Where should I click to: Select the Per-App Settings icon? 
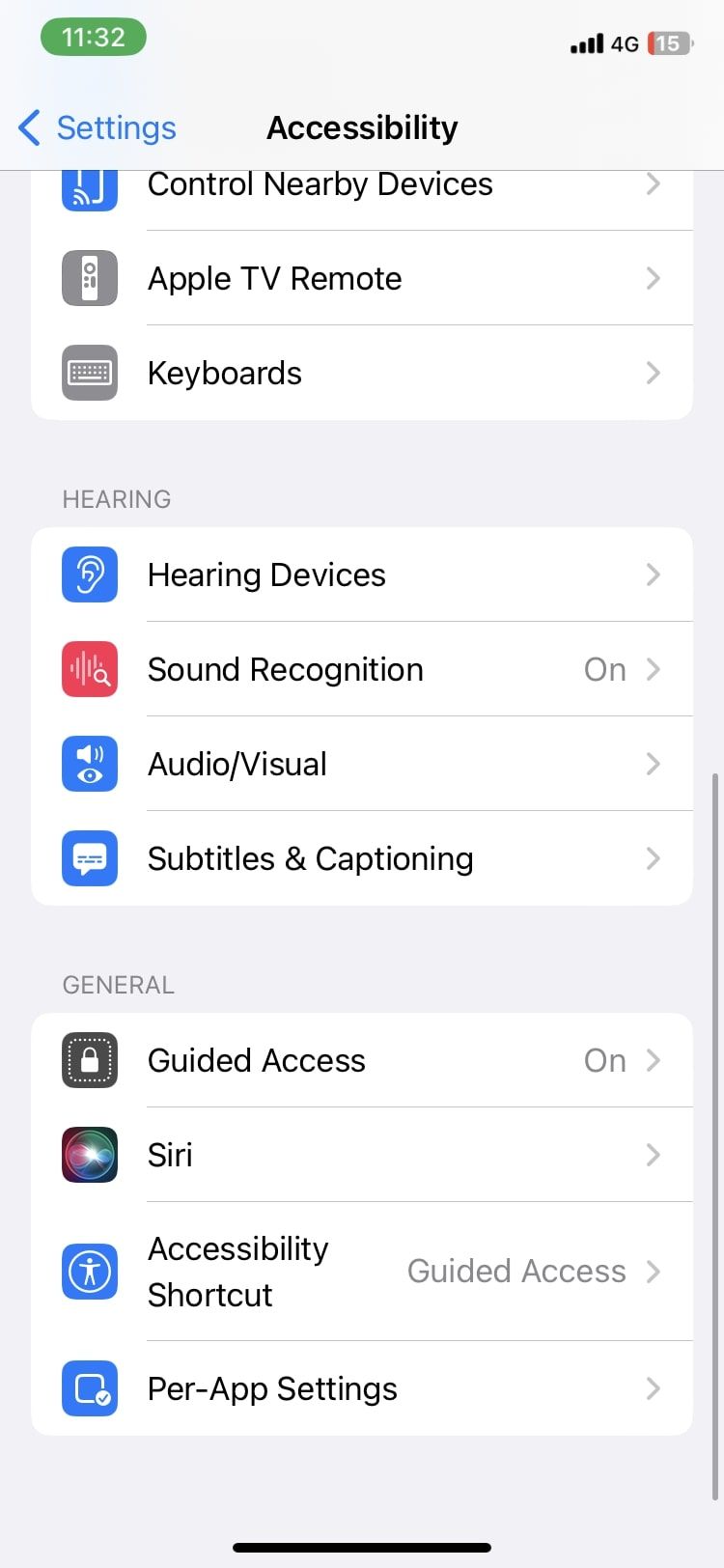89,1388
